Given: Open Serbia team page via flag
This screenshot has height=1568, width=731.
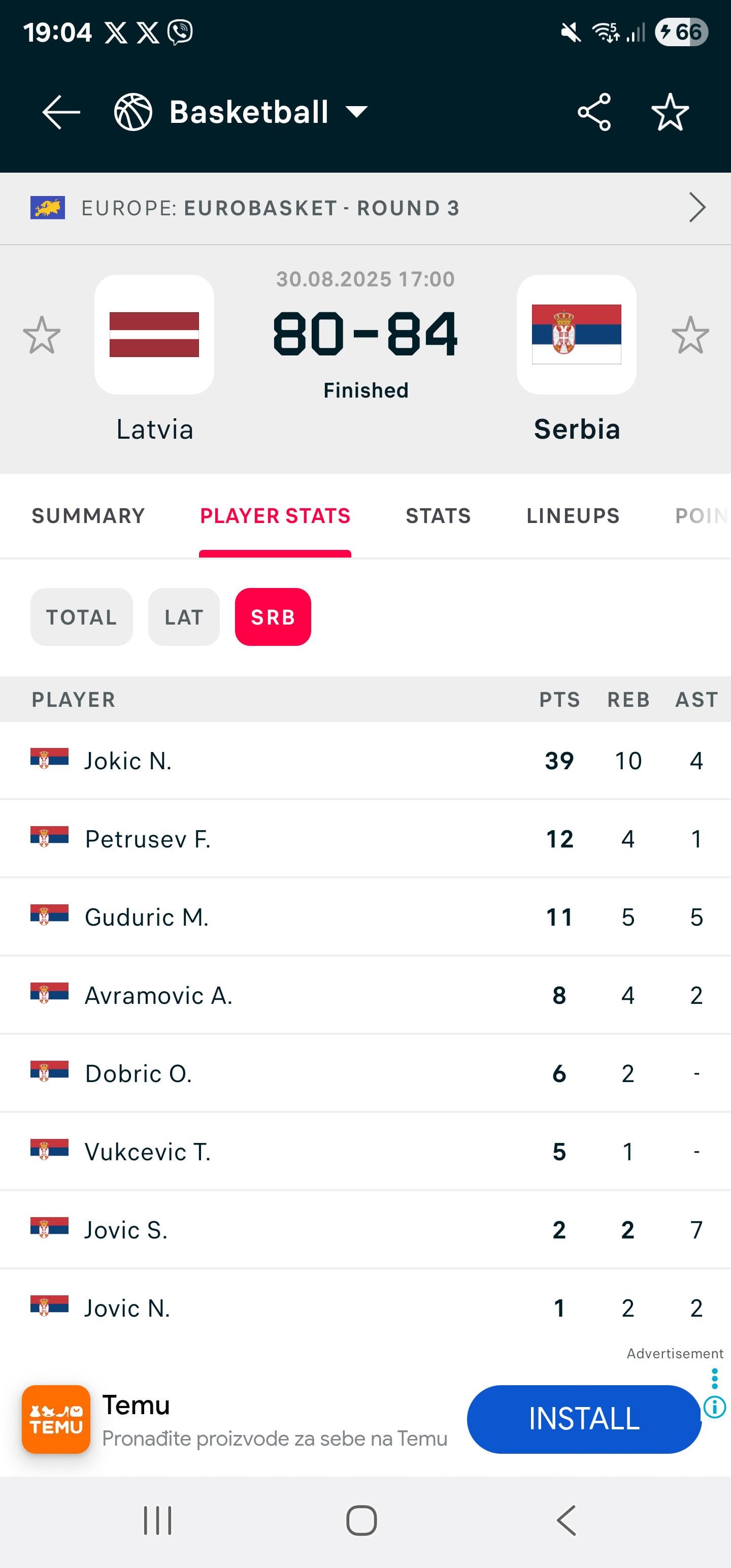Looking at the screenshot, I should click(576, 334).
